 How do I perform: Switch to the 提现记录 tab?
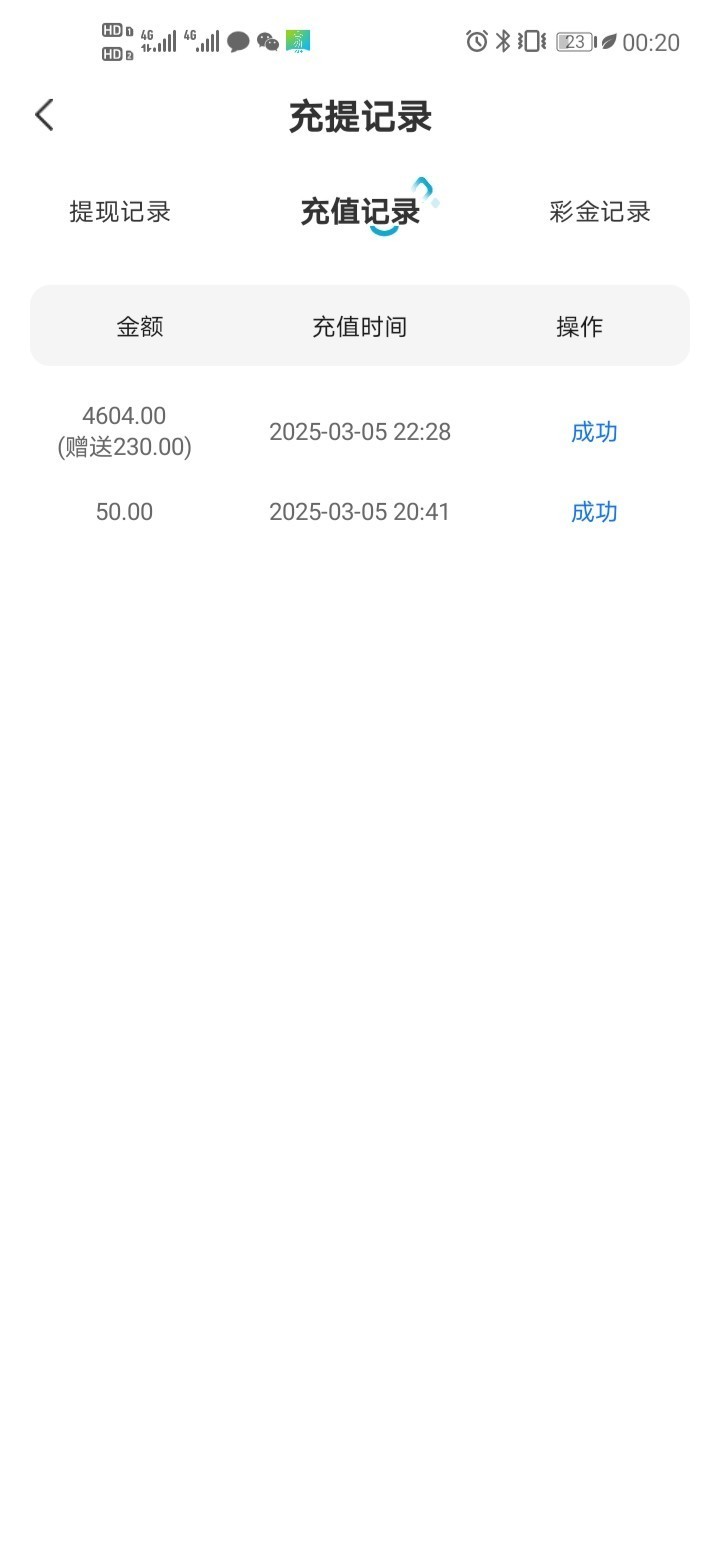click(120, 212)
